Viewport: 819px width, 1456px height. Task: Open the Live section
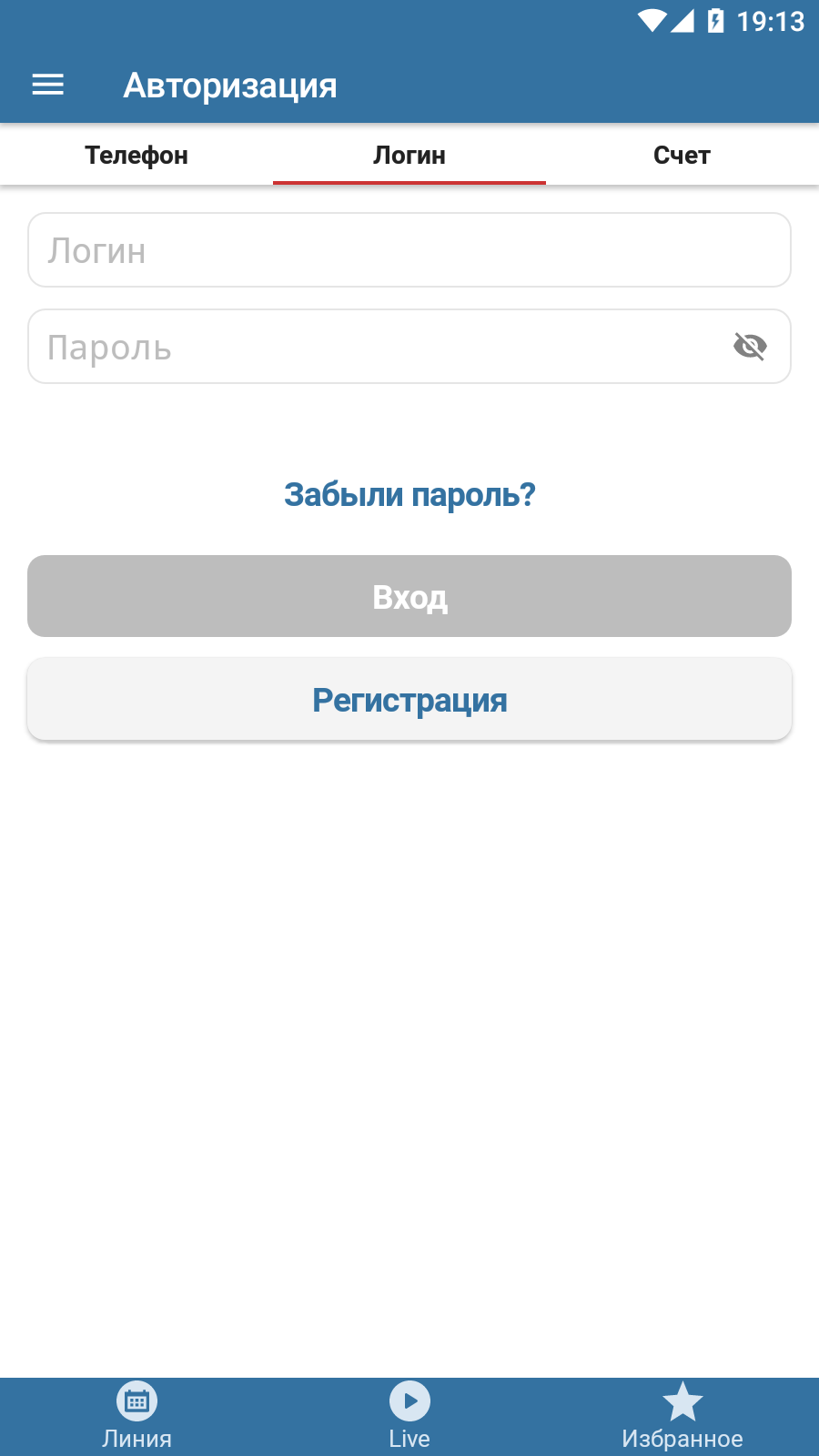coord(409,1416)
